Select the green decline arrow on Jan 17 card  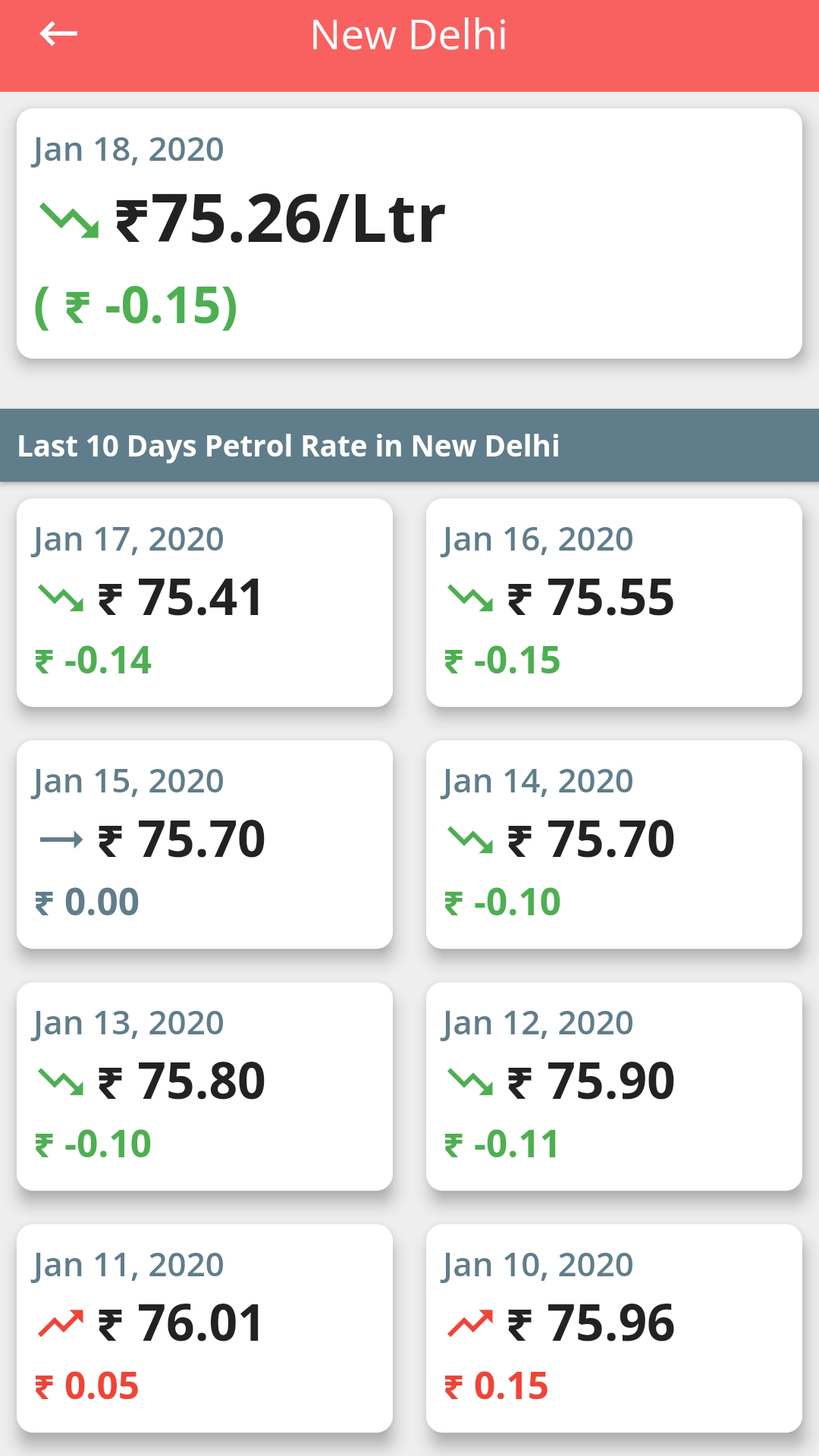59,598
